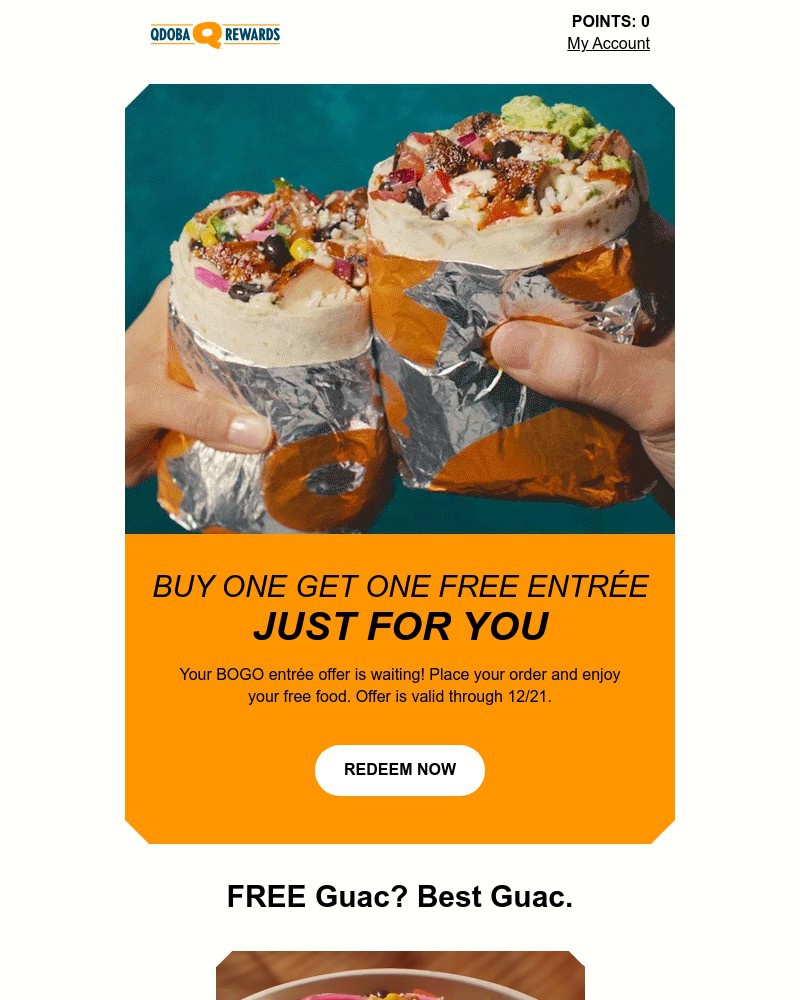Screen dimensions: 800x1000
Task: Click the JUST FOR YOU subheading
Action: [x=400, y=626]
